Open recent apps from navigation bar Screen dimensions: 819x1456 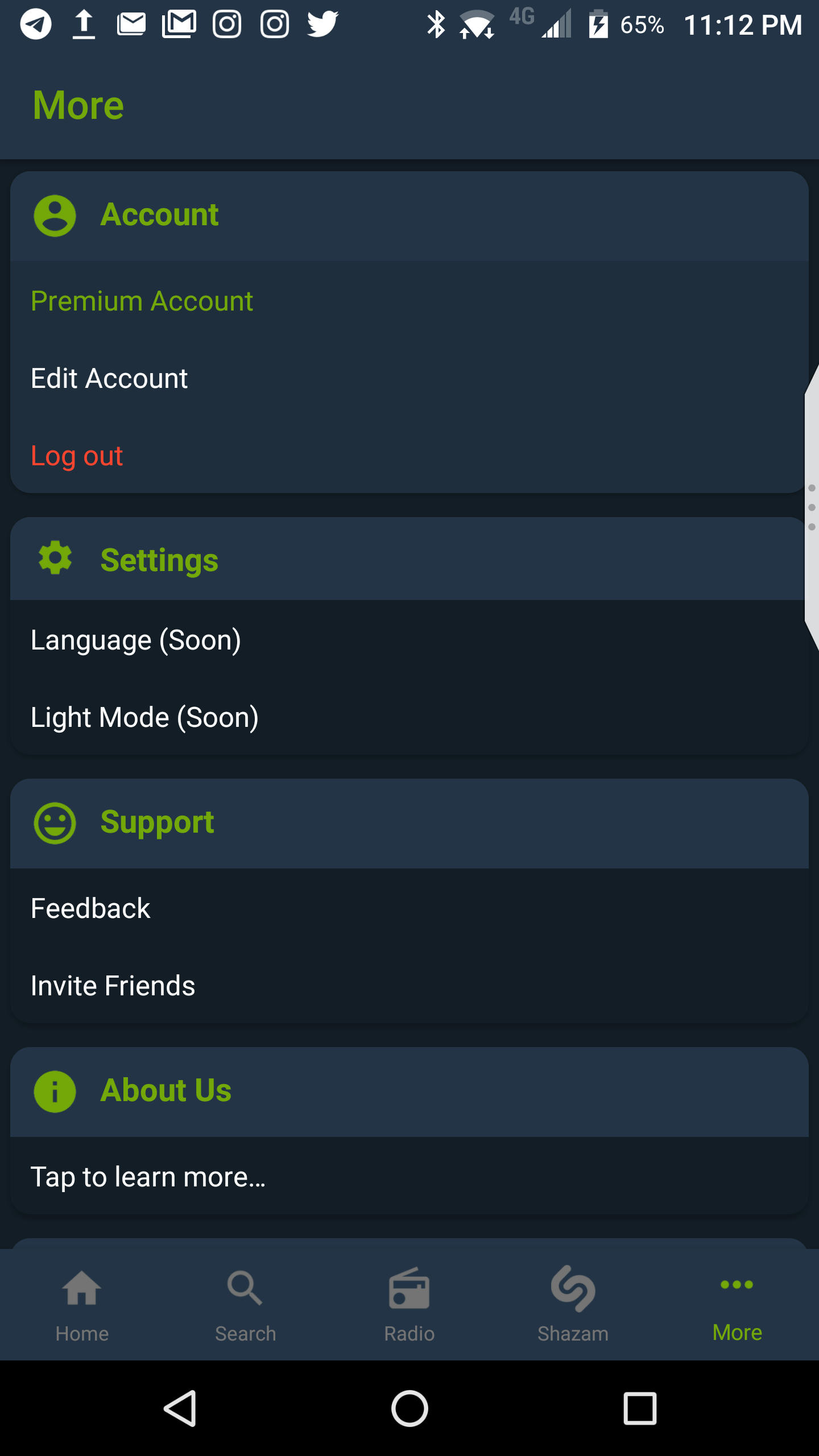click(x=640, y=1409)
